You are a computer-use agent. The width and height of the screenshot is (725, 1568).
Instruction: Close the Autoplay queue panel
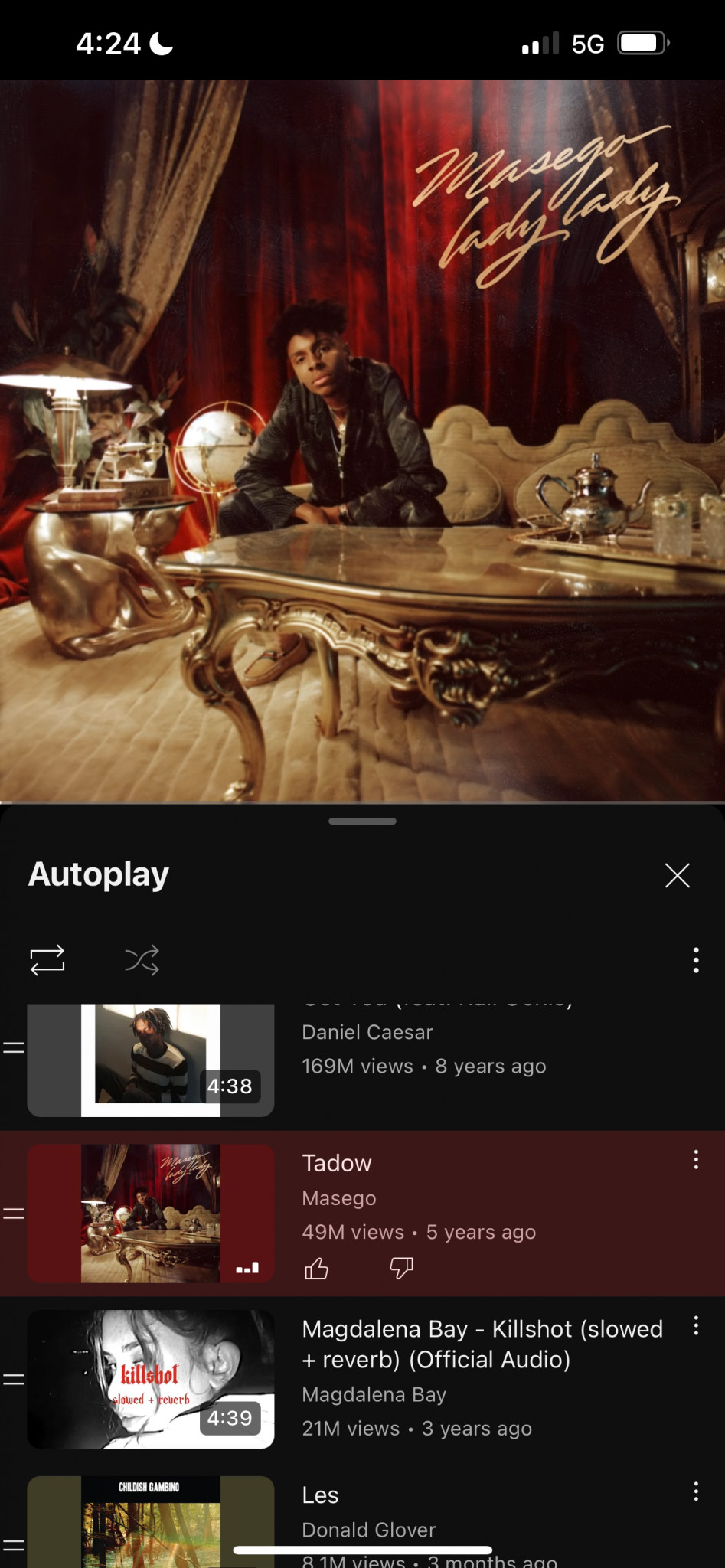pyautogui.click(x=677, y=875)
